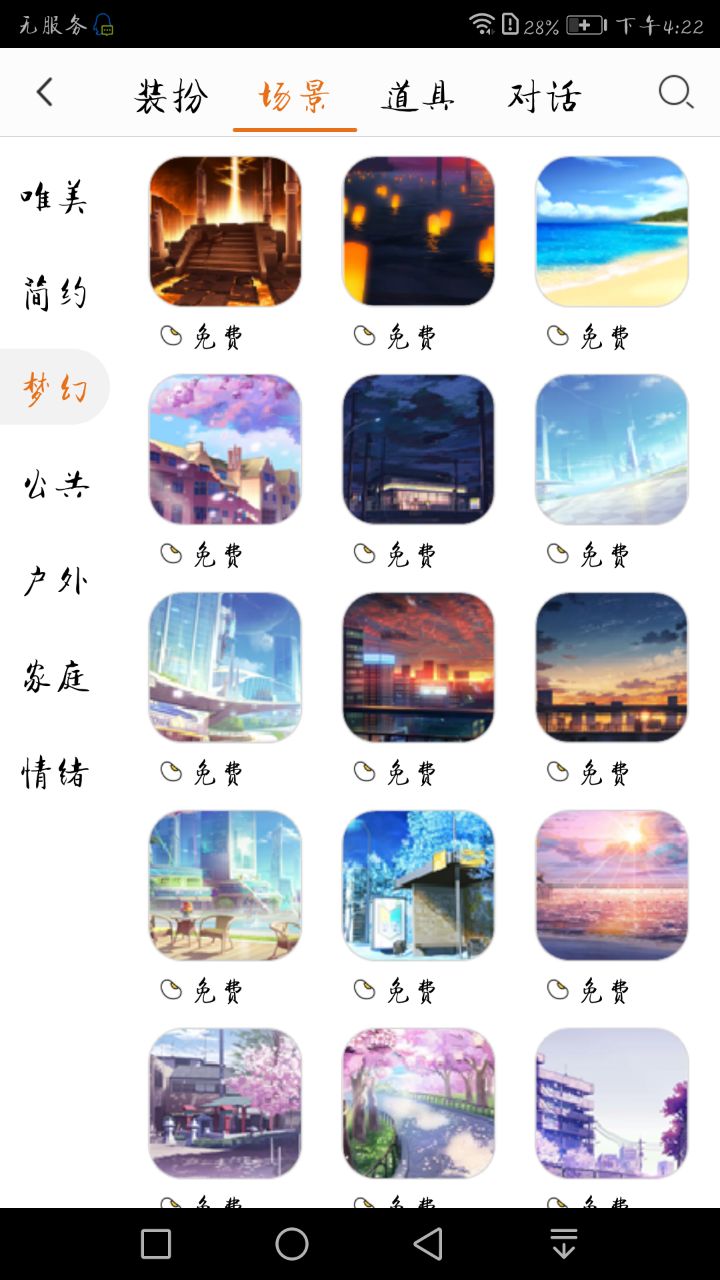Go back using the top-left arrow
The image size is (720, 1280).
(44, 93)
